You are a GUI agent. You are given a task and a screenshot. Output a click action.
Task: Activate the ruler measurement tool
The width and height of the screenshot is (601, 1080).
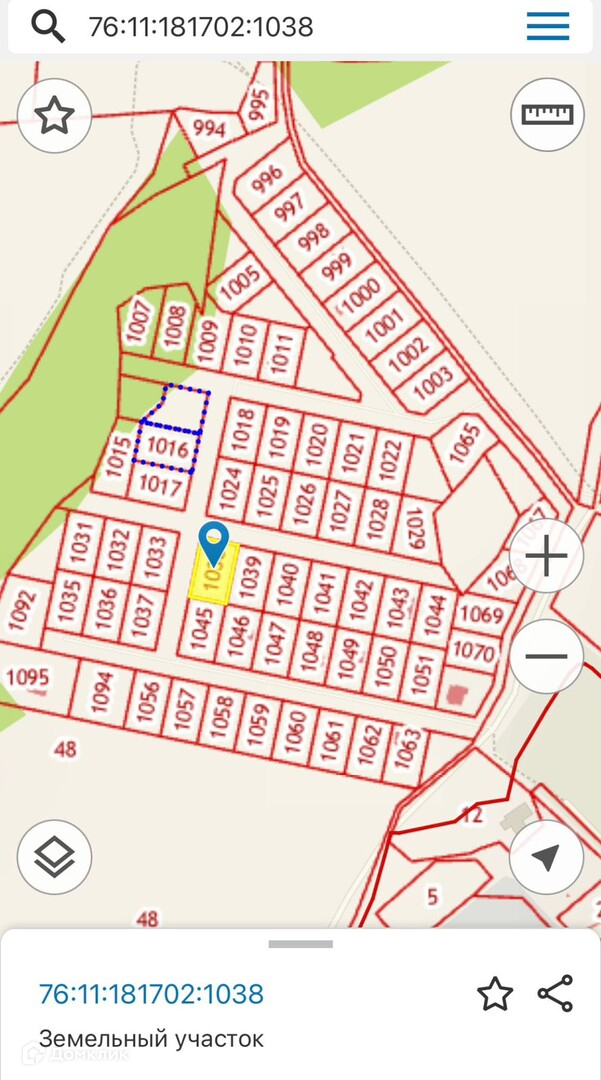pos(547,114)
